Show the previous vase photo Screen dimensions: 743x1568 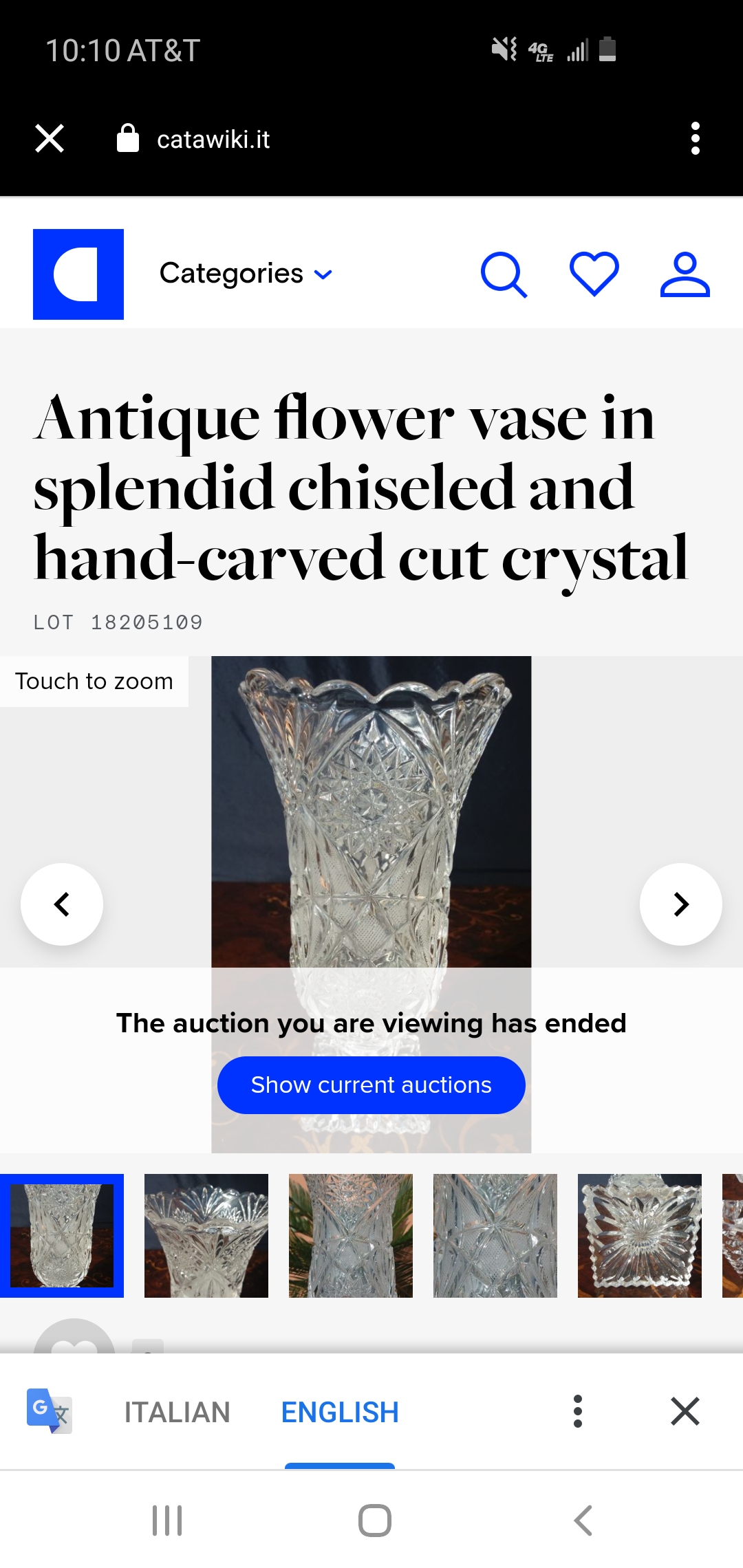(62, 904)
